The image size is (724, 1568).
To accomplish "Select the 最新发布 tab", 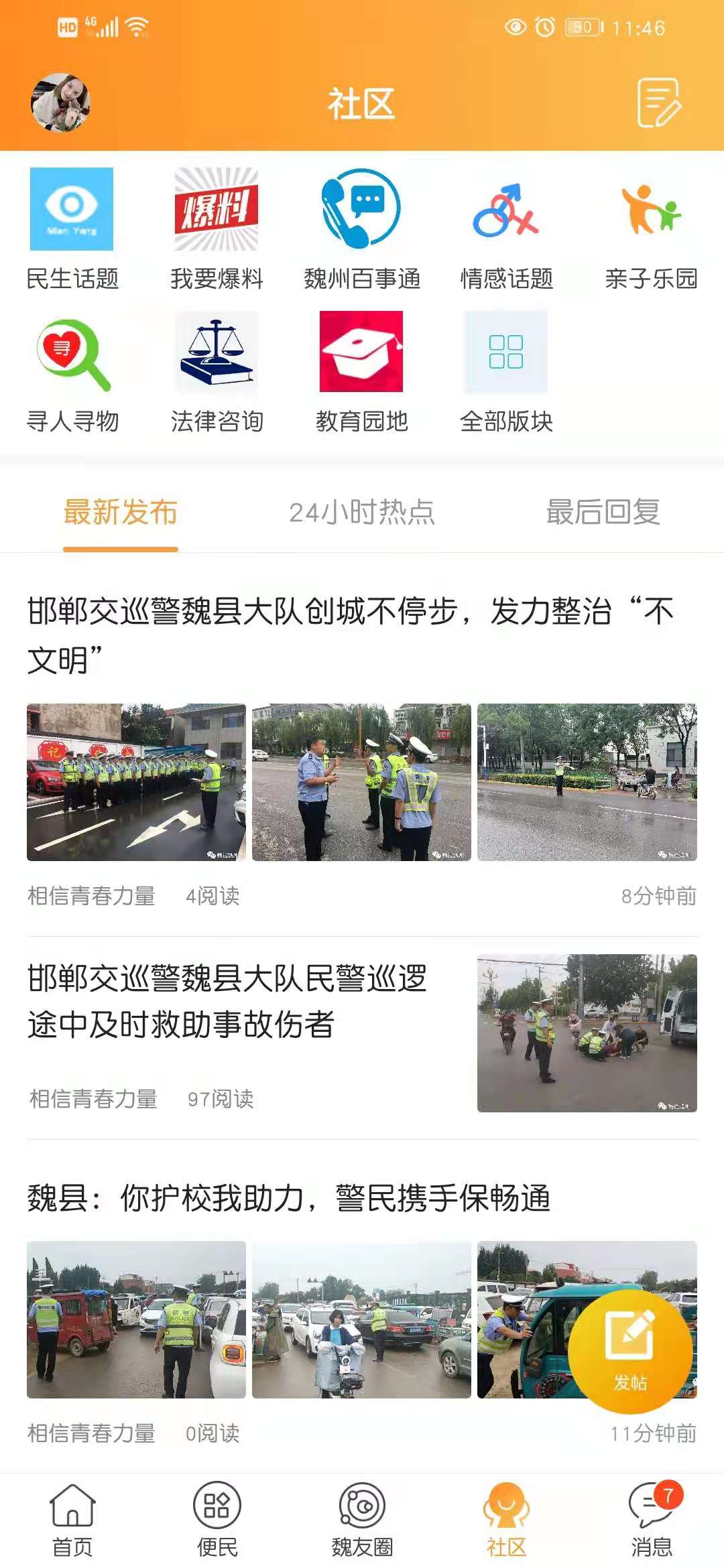I will pos(119,513).
